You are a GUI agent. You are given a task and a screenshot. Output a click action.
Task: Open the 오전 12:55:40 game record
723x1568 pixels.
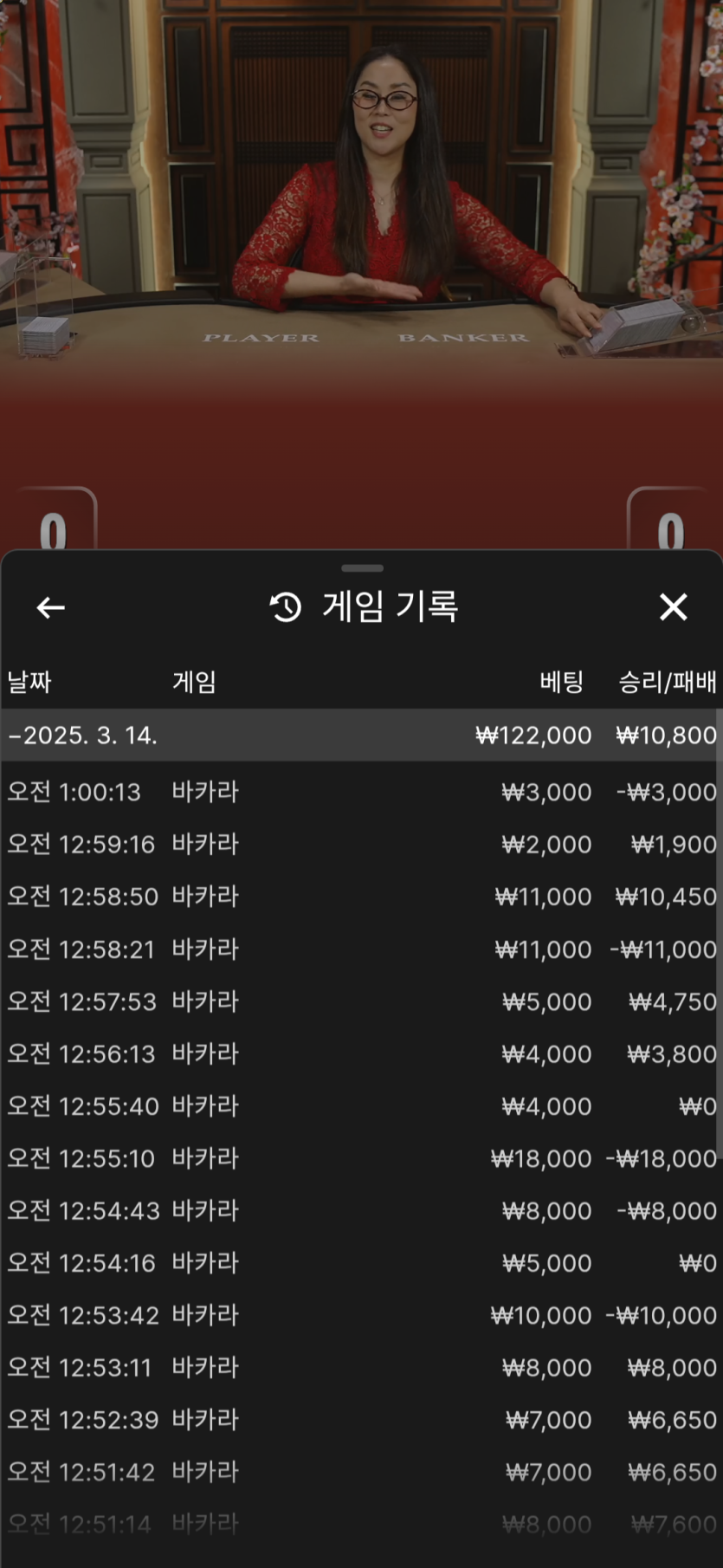pos(361,1106)
